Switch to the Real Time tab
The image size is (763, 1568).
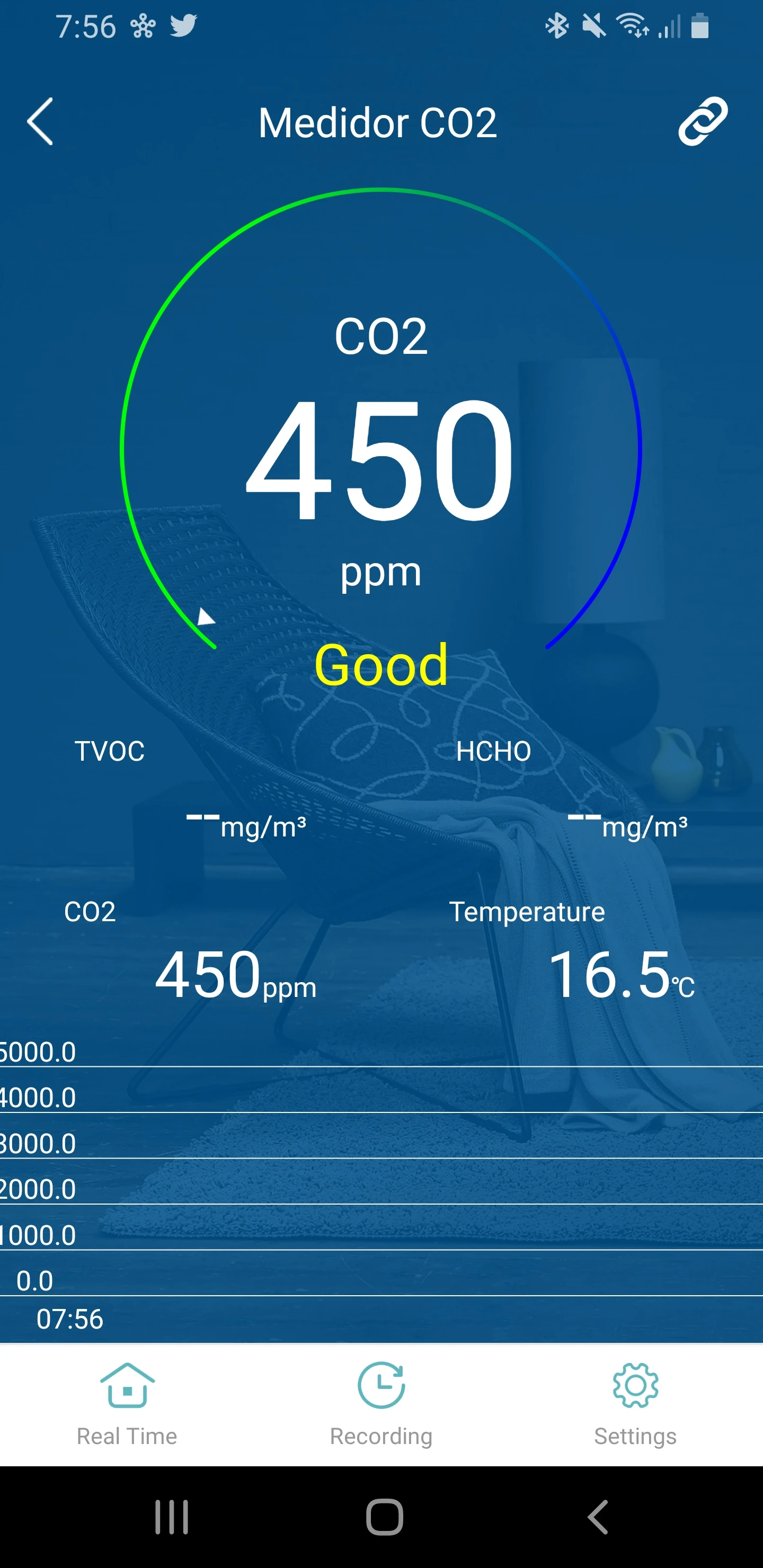point(127,1404)
